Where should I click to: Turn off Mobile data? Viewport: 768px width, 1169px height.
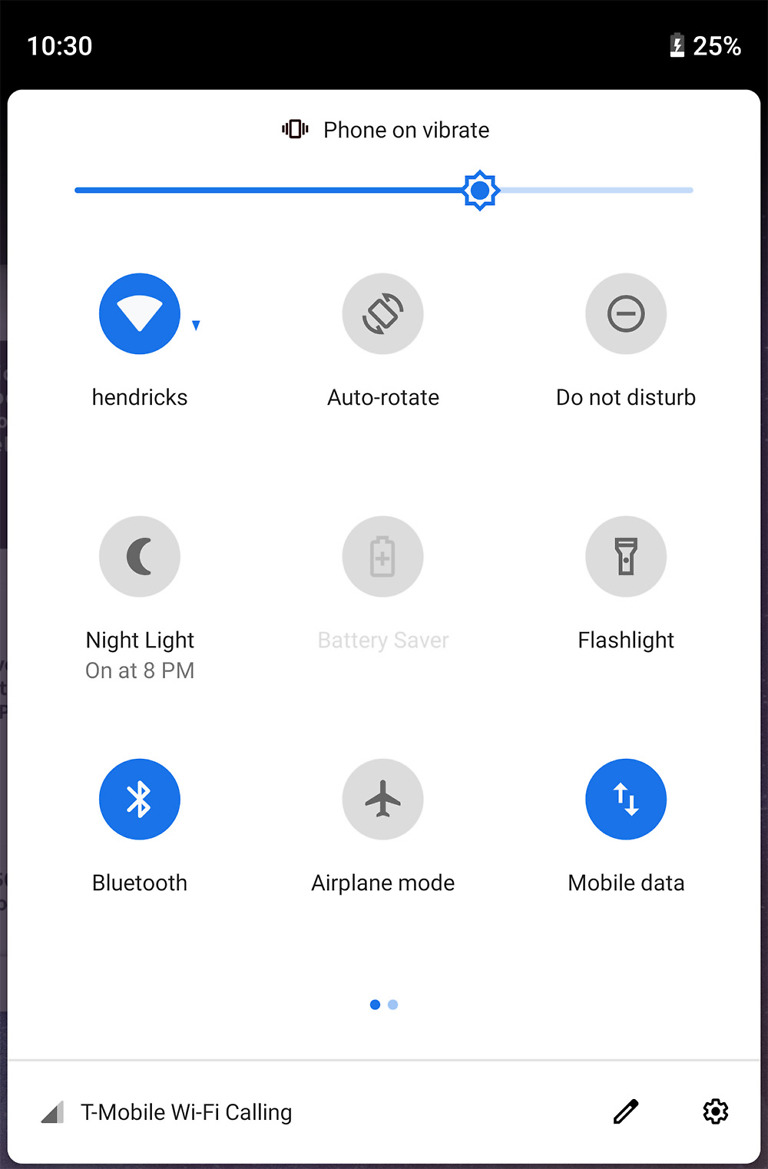pyautogui.click(x=626, y=799)
